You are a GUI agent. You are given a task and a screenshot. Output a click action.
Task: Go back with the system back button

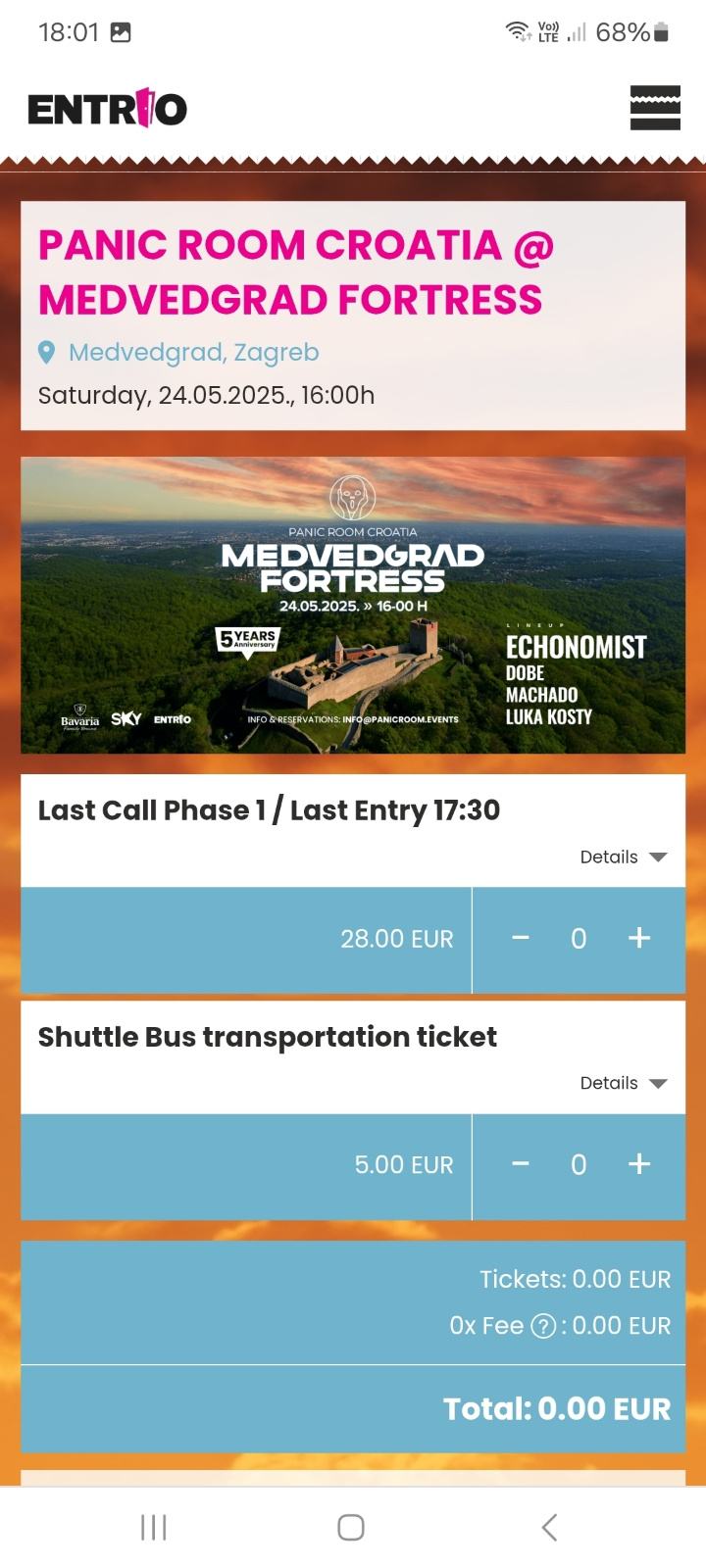(x=549, y=1527)
